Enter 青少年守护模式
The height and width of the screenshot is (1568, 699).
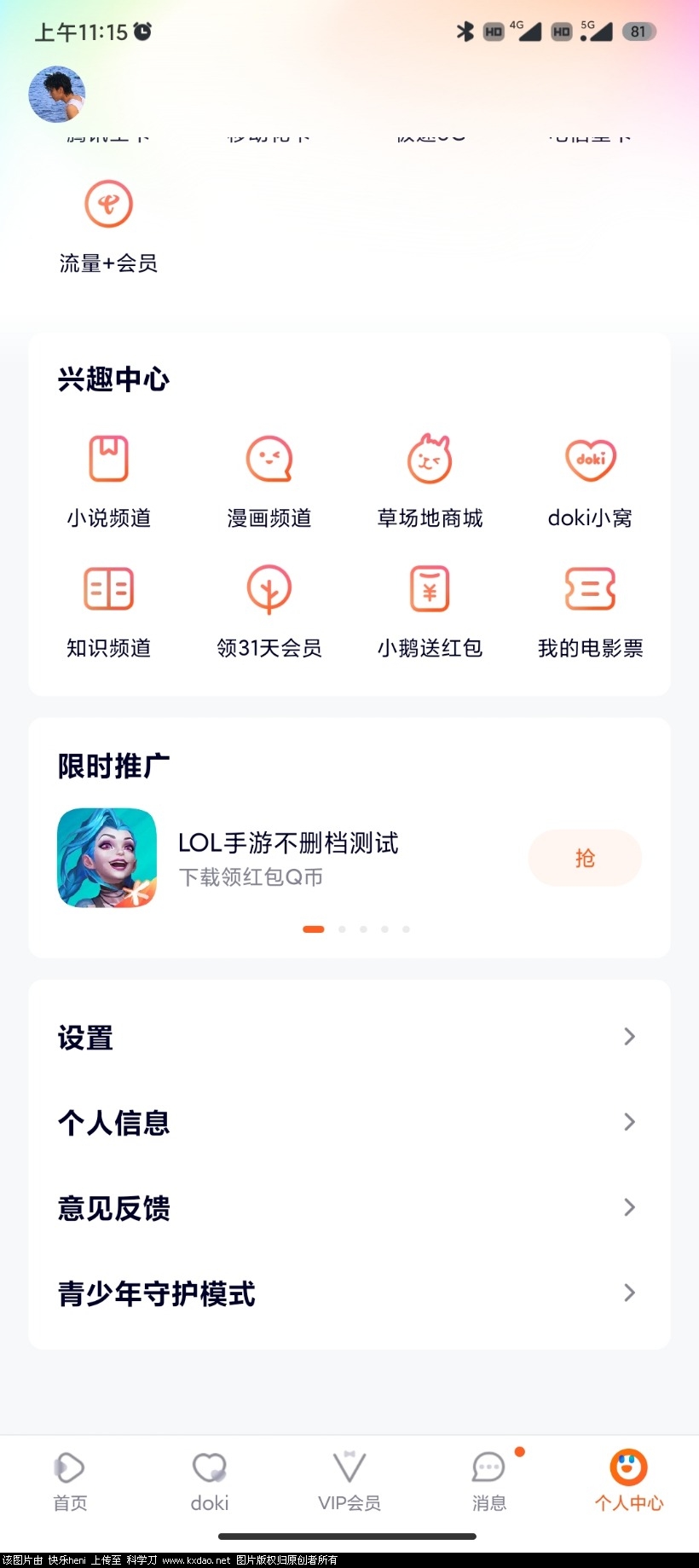pos(349,1293)
